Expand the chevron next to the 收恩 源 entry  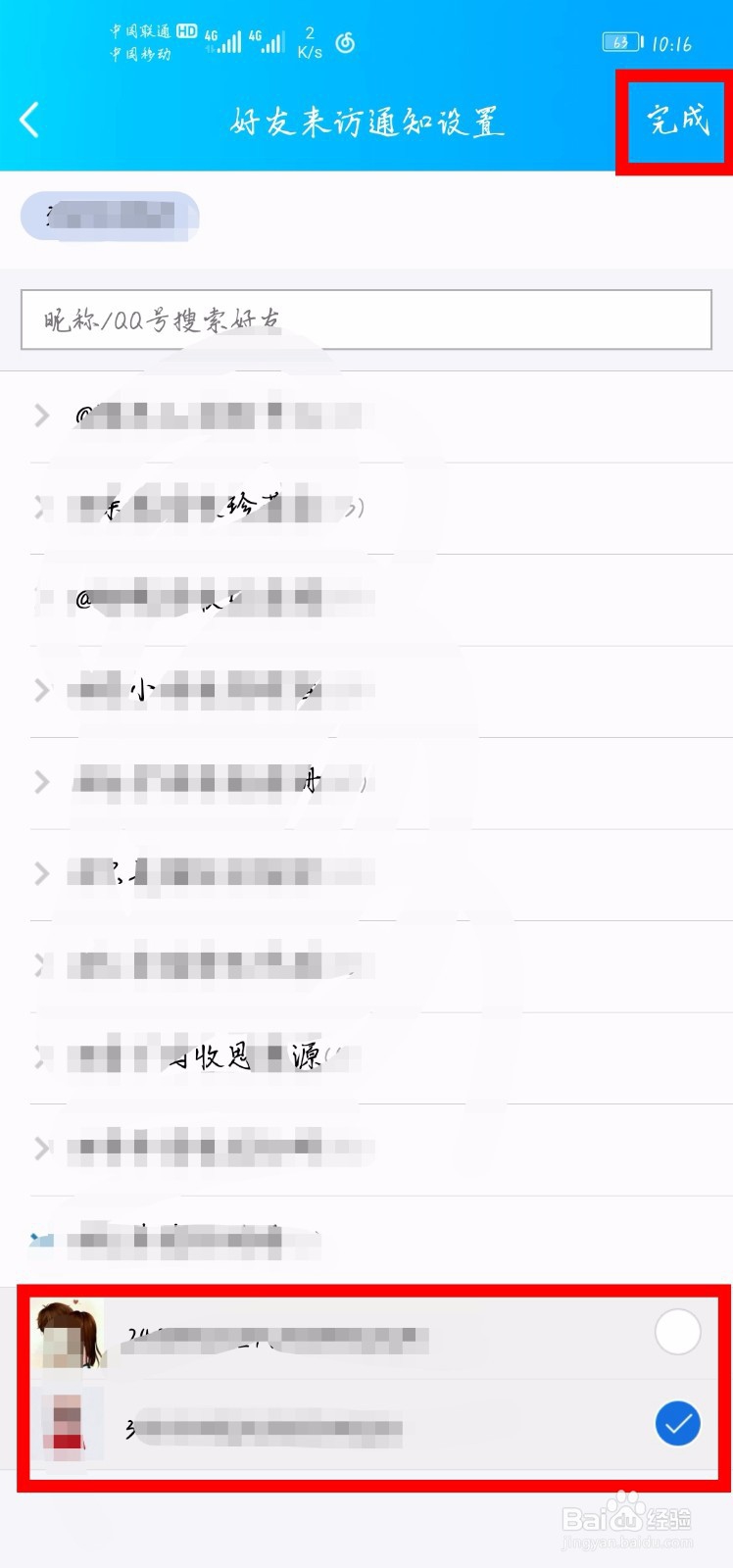(x=41, y=1057)
